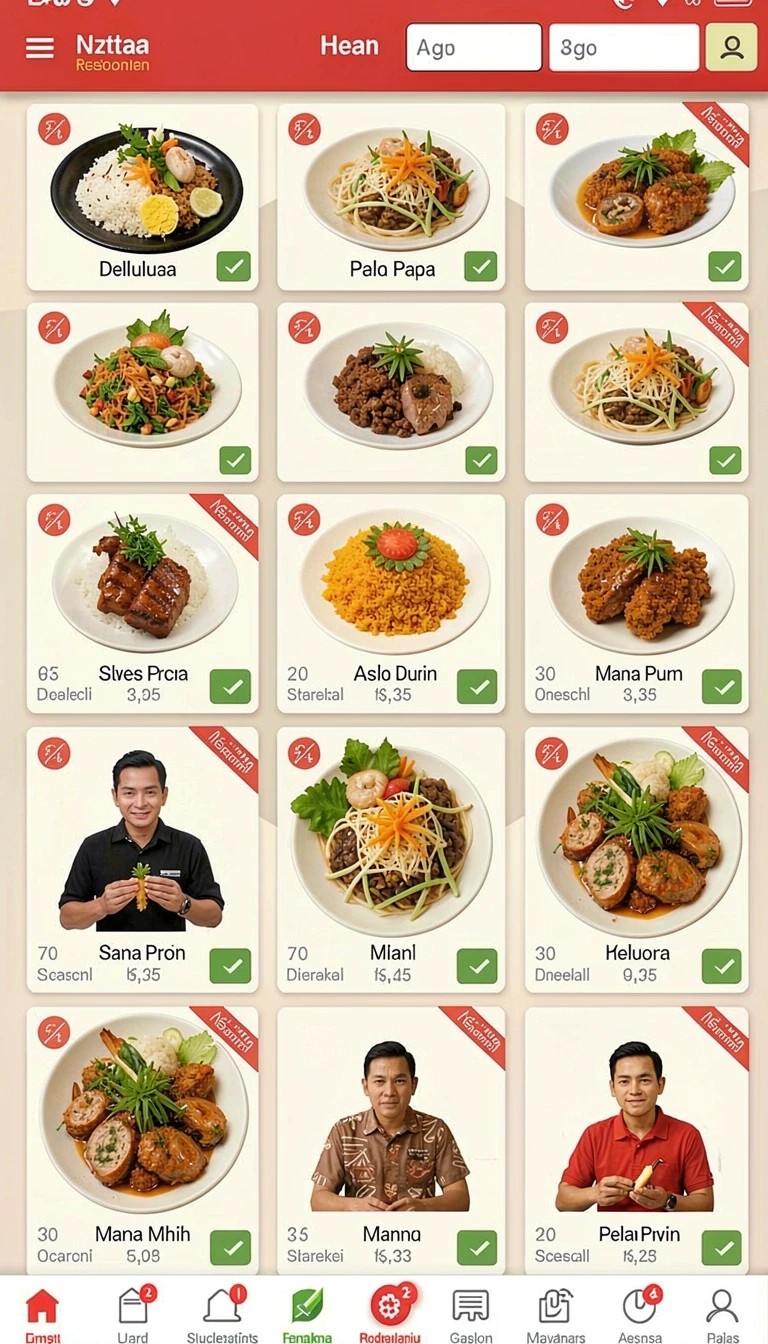Toggle the green checkbox on Manna

[x=477, y=1248]
